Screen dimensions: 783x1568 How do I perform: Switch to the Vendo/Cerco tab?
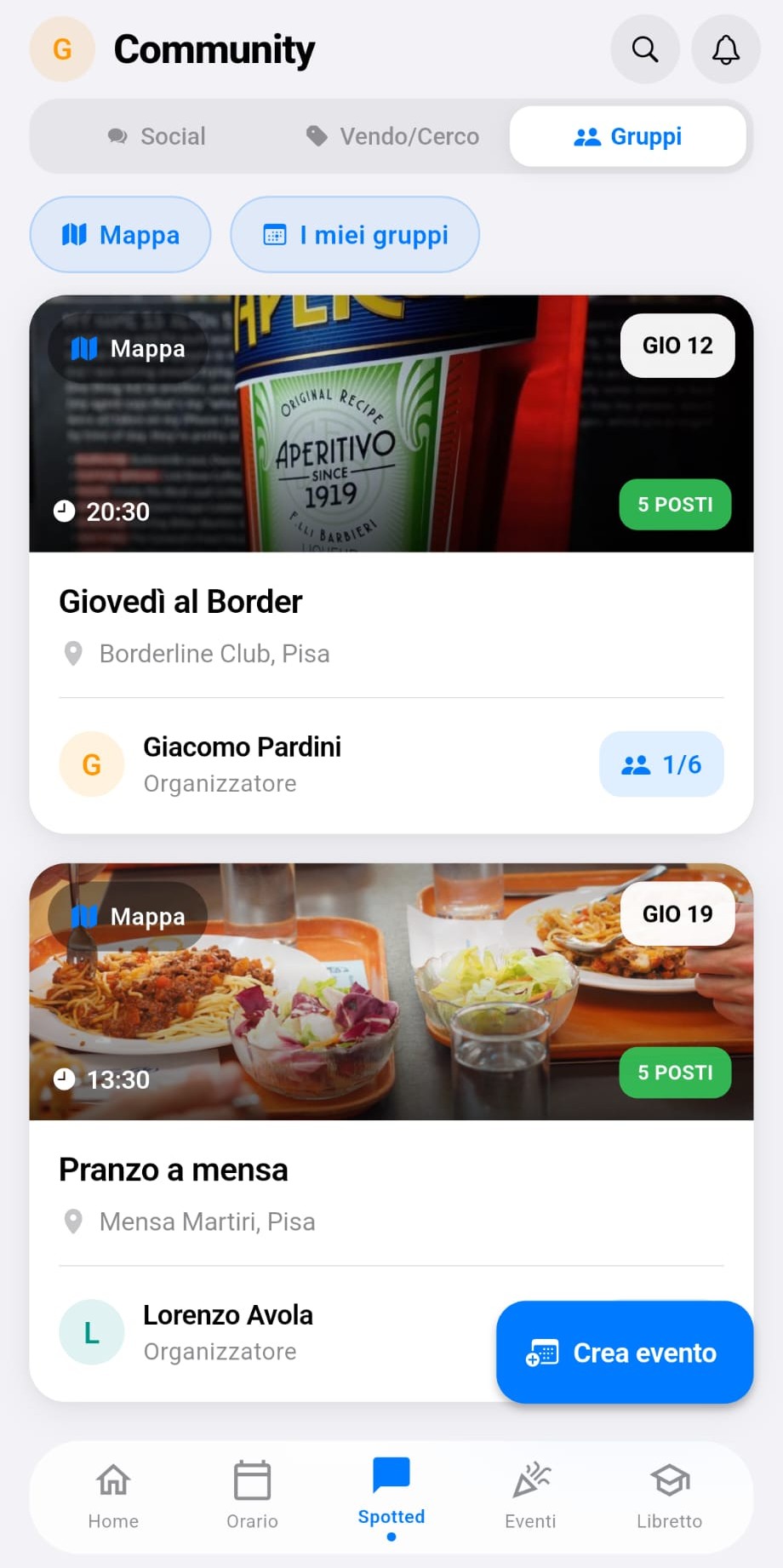click(x=391, y=136)
